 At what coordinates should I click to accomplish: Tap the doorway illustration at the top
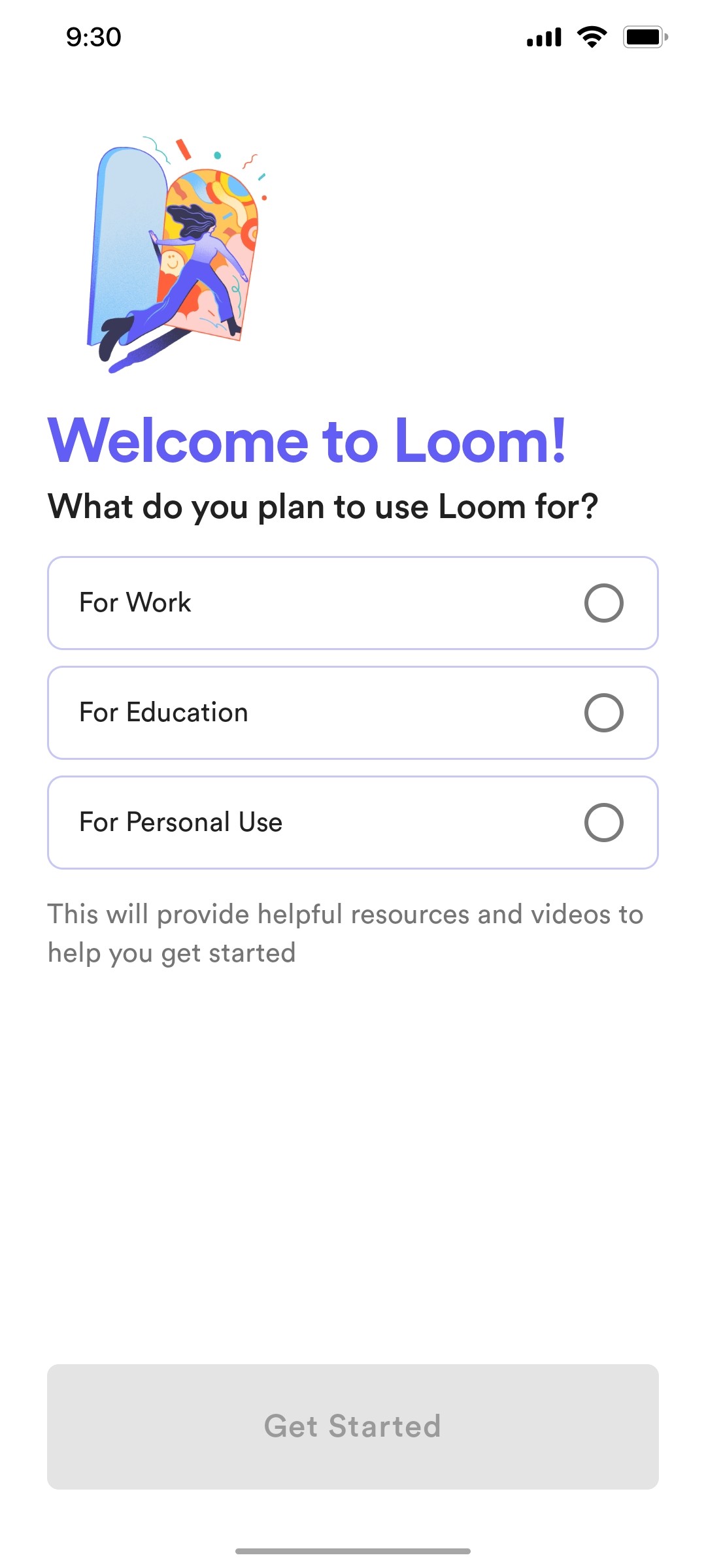[176, 255]
